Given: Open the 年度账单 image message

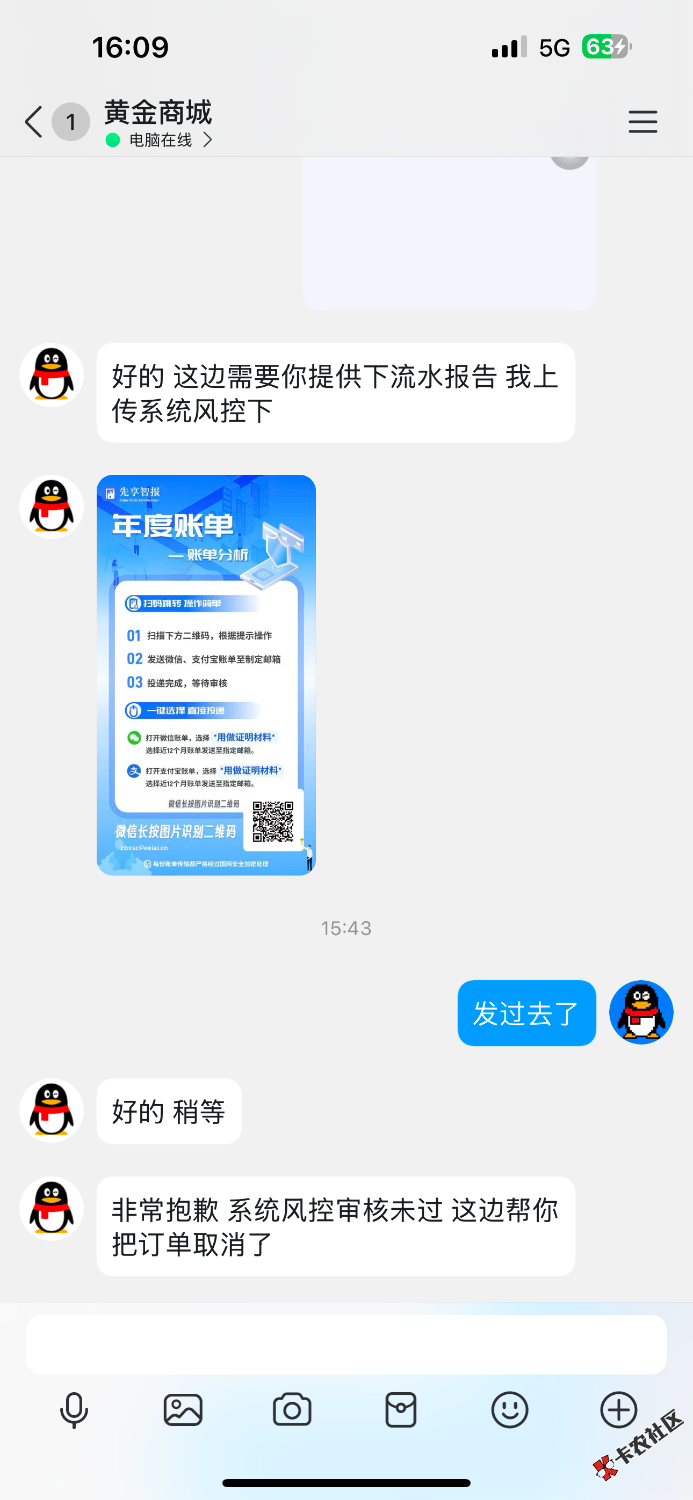Looking at the screenshot, I should [206, 675].
